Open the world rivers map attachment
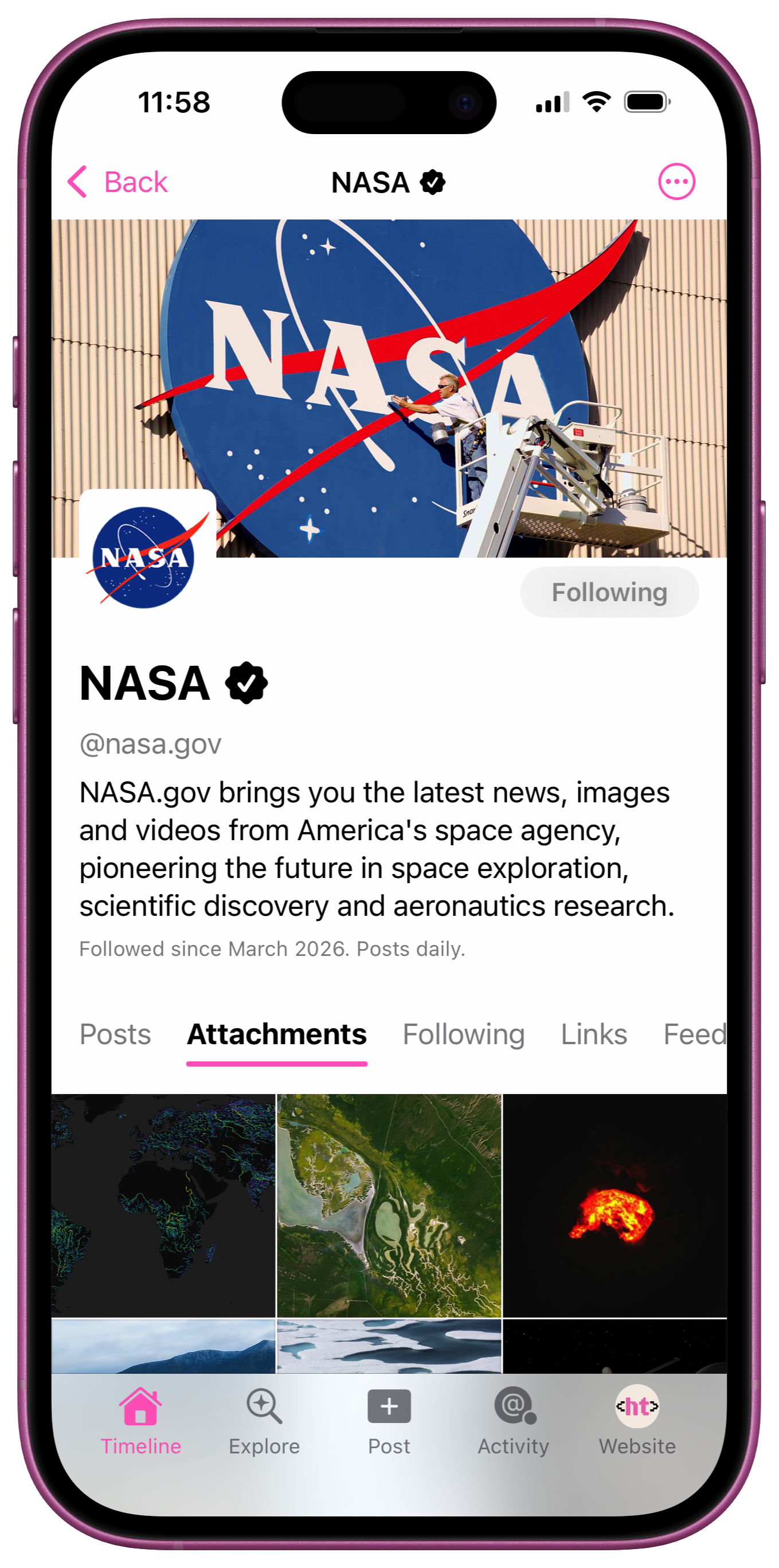The image size is (779, 1568). pyautogui.click(x=163, y=1205)
